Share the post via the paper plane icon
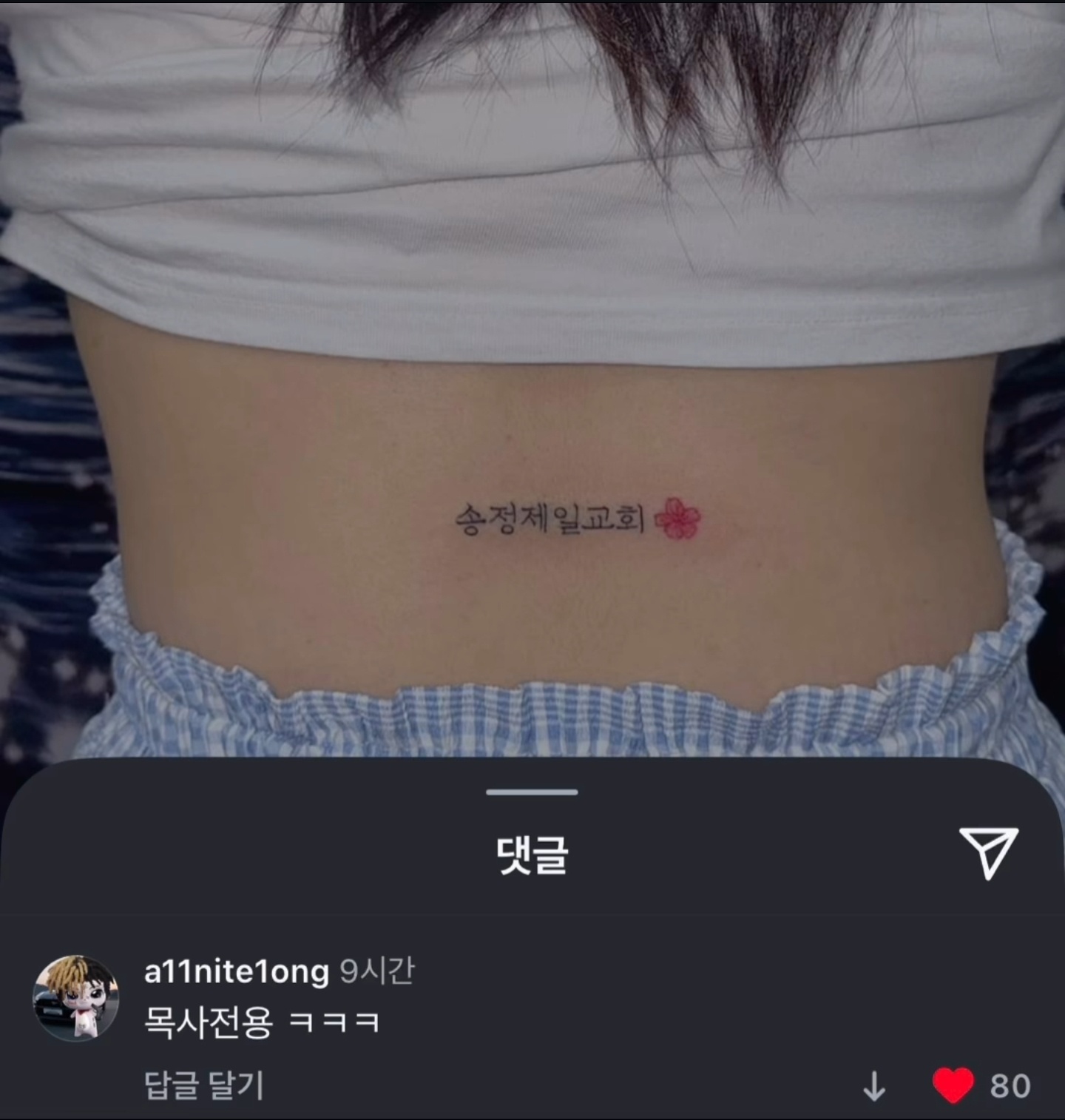This screenshot has height=1120, width=1065. pos(989,852)
